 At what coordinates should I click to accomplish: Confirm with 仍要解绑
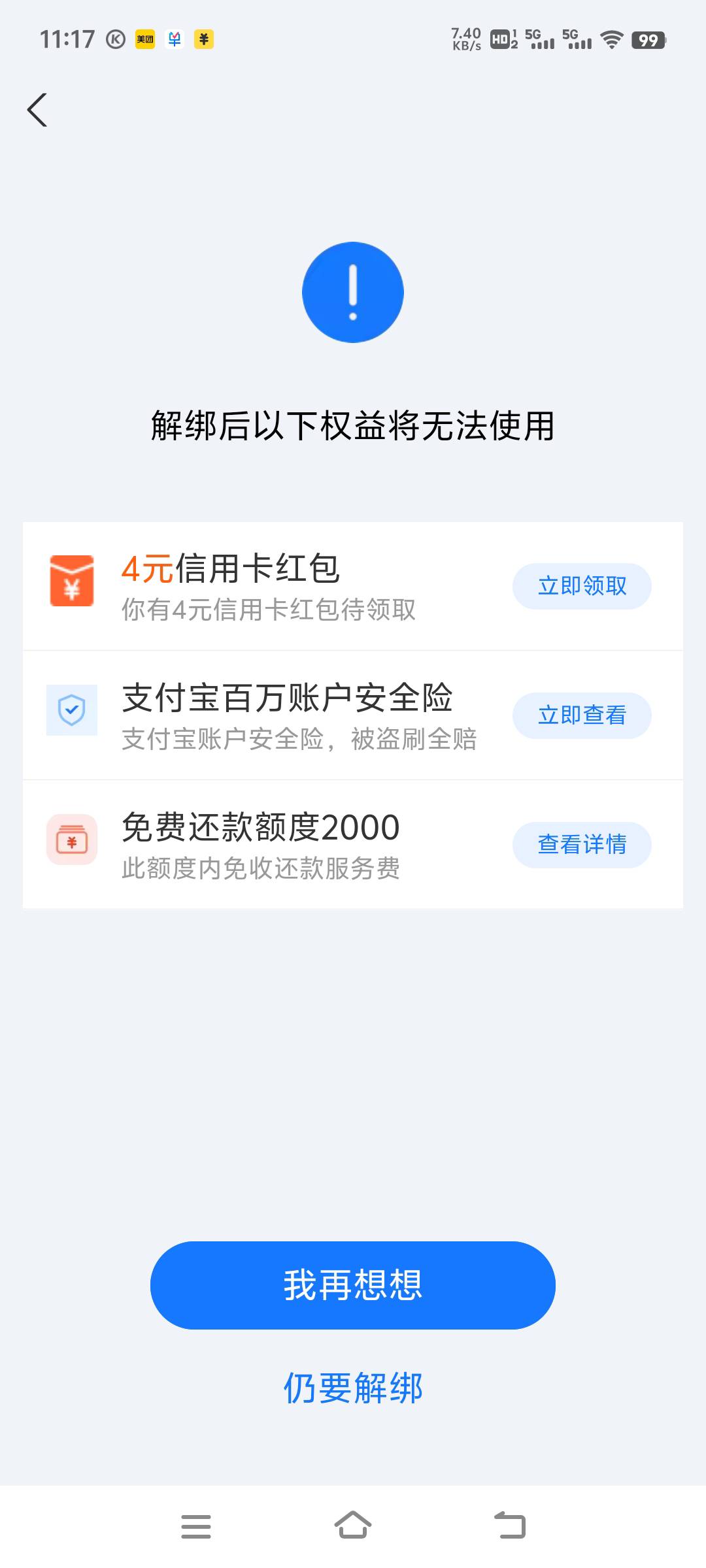353,1388
